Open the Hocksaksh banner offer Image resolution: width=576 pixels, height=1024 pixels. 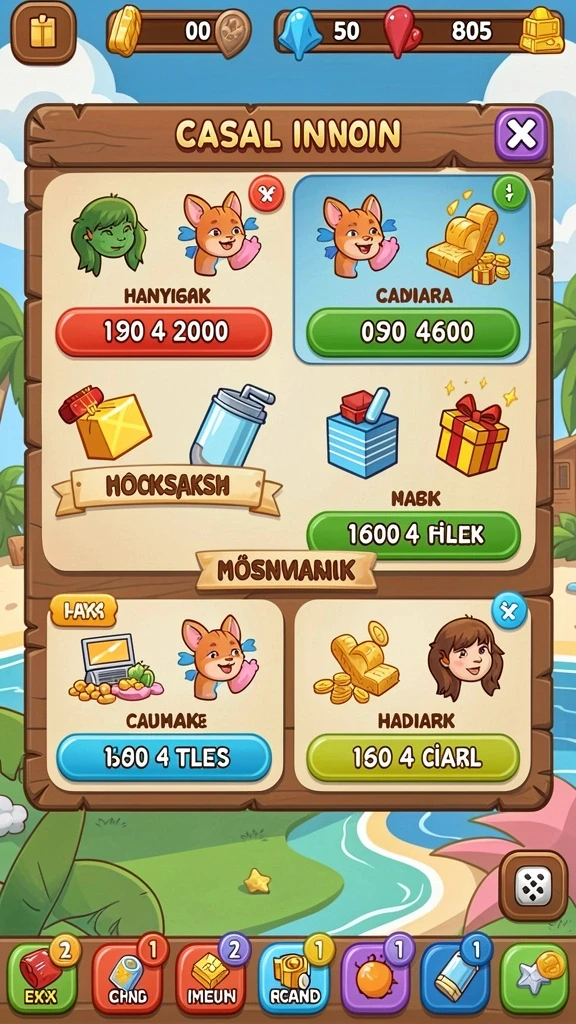click(x=167, y=486)
